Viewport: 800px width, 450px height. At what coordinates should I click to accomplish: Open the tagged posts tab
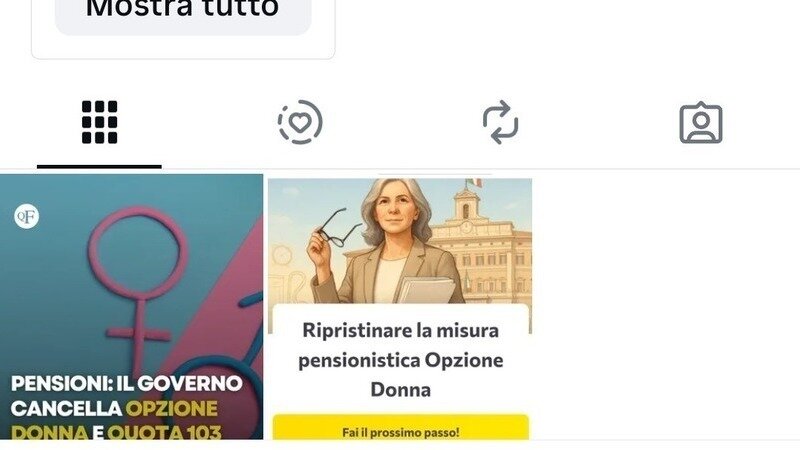(x=700, y=123)
